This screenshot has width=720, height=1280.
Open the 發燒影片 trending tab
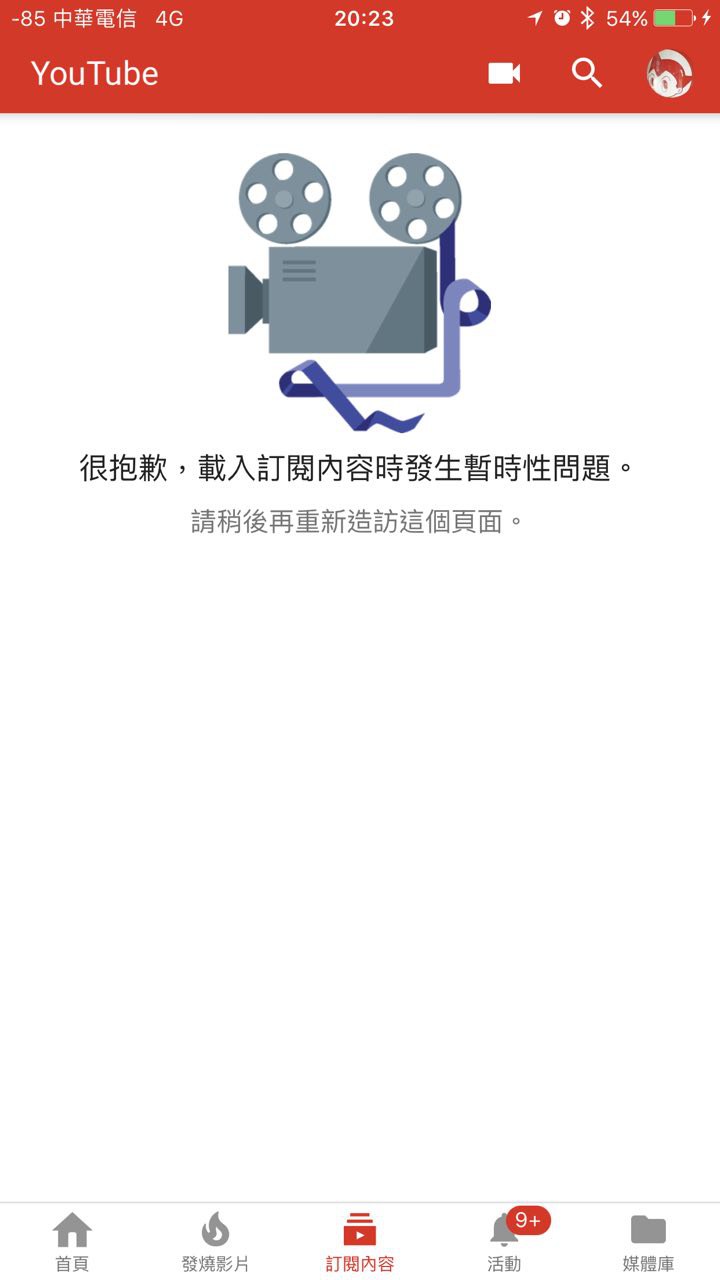216,1241
